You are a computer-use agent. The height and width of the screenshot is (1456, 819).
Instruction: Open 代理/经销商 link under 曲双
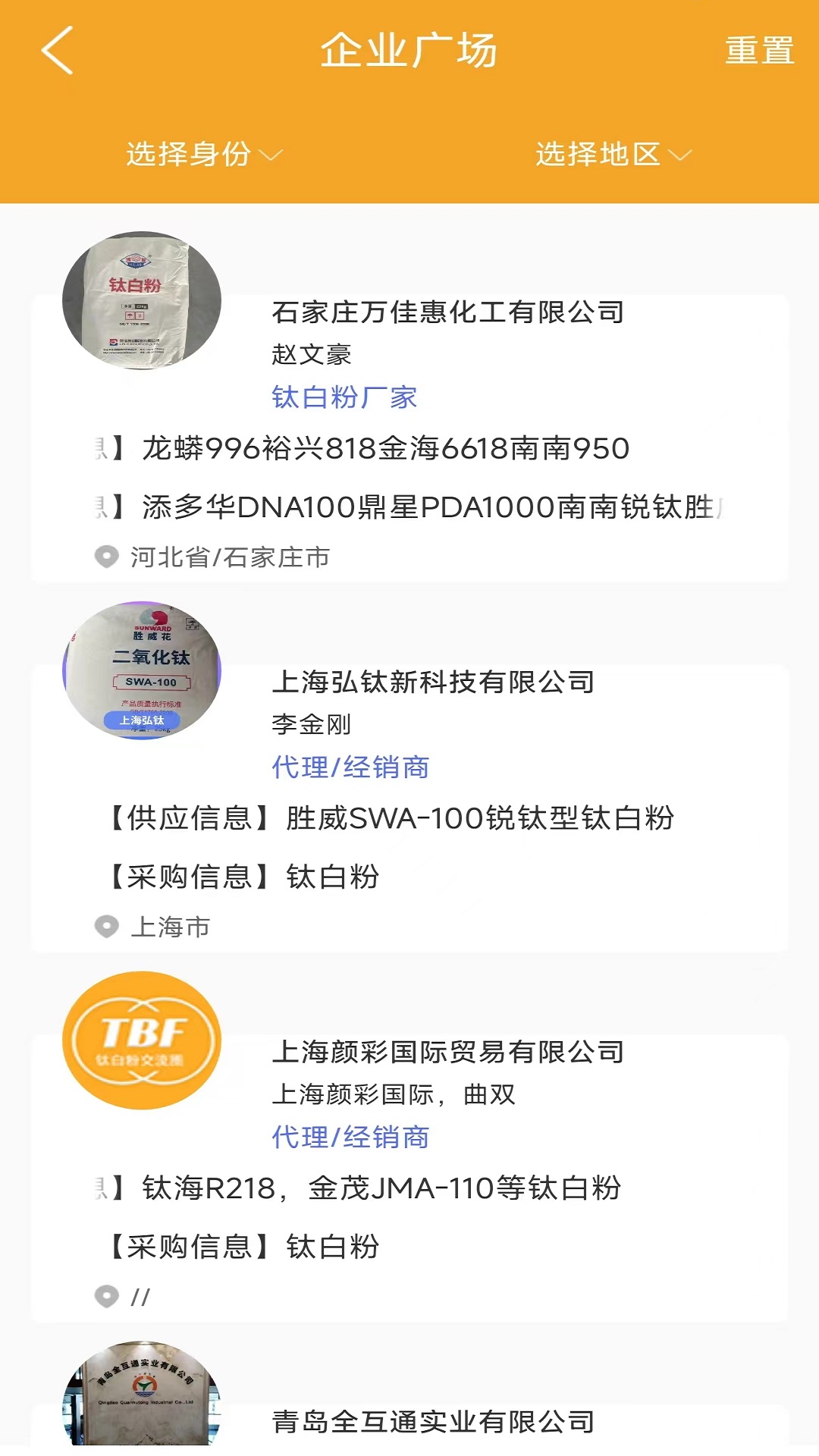pyautogui.click(x=350, y=1137)
